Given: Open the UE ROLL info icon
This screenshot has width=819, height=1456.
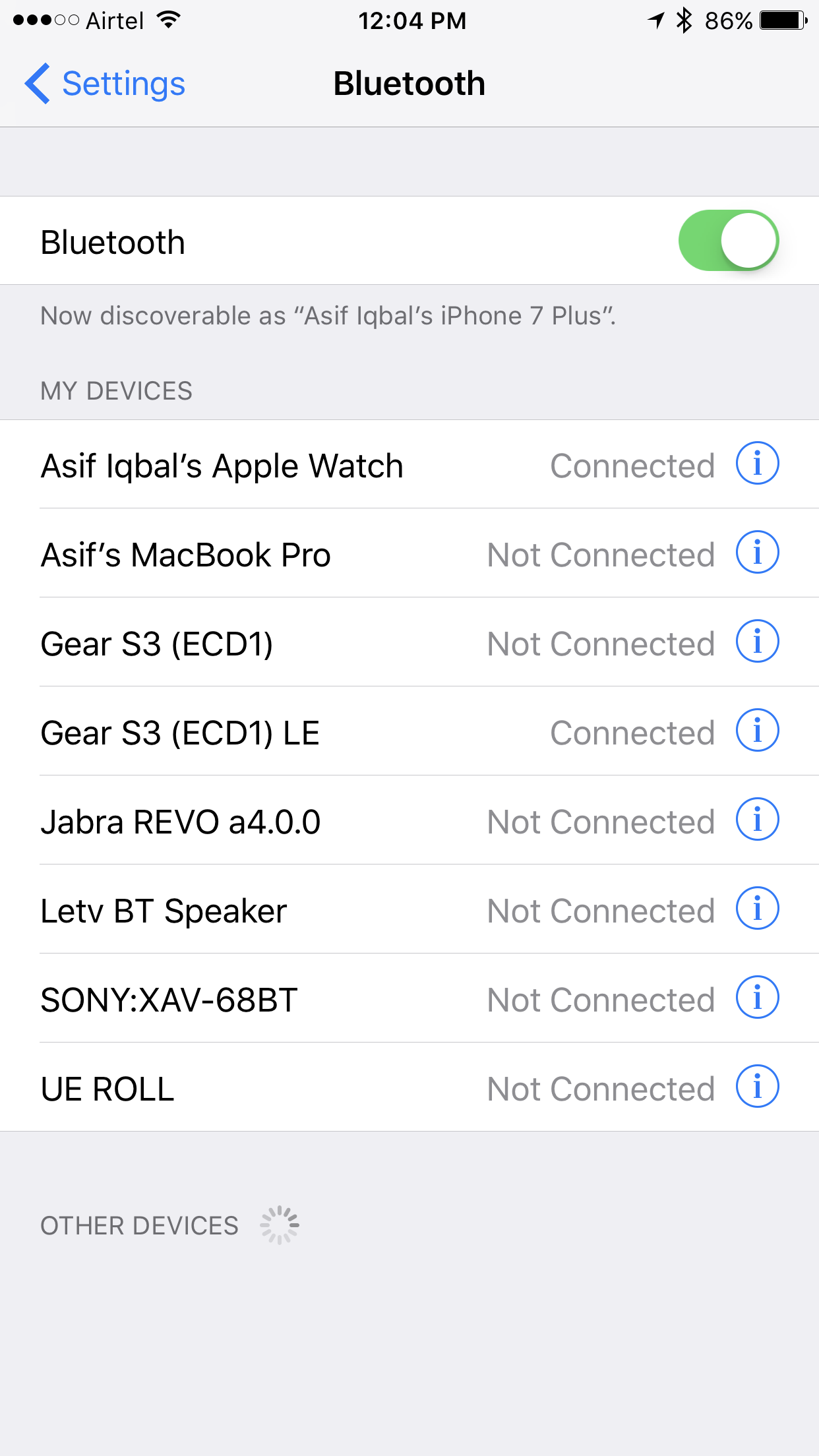Looking at the screenshot, I should tap(757, 1087).
